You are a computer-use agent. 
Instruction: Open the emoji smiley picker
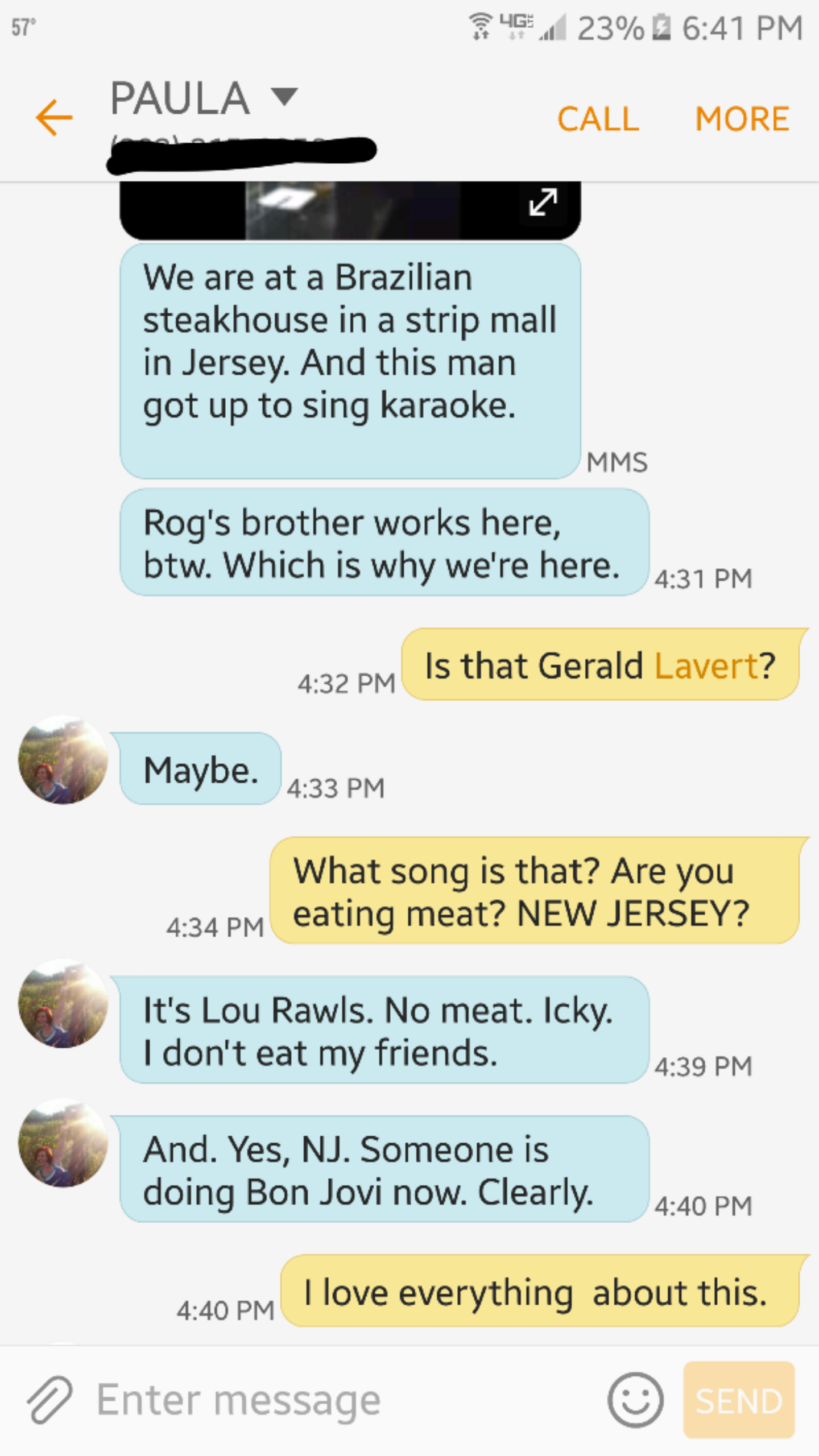tap(635, 1400)
